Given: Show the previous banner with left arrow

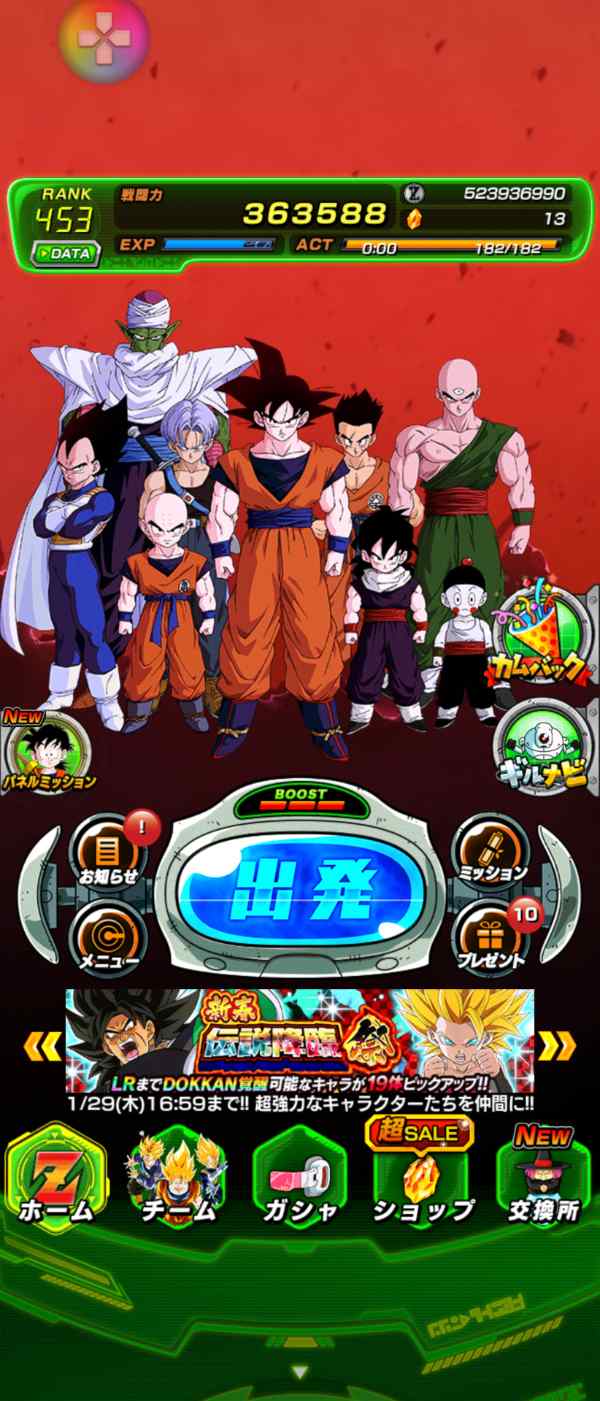Looking at the screenshot, I should [x=42, y=1046].
